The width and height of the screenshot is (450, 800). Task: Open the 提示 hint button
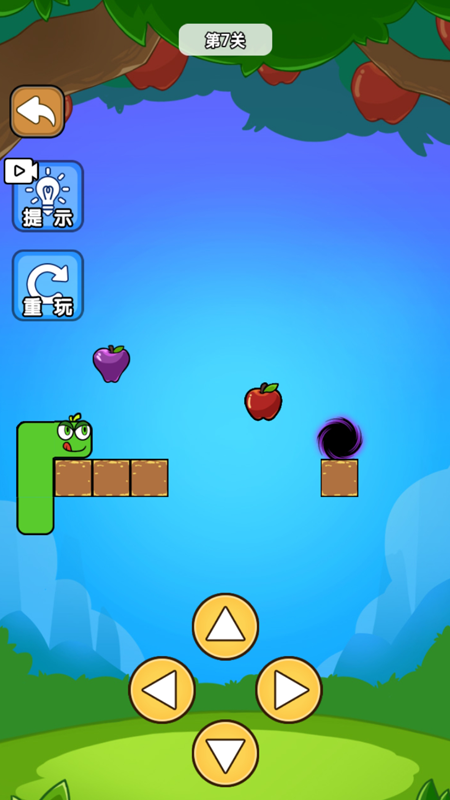47,196
